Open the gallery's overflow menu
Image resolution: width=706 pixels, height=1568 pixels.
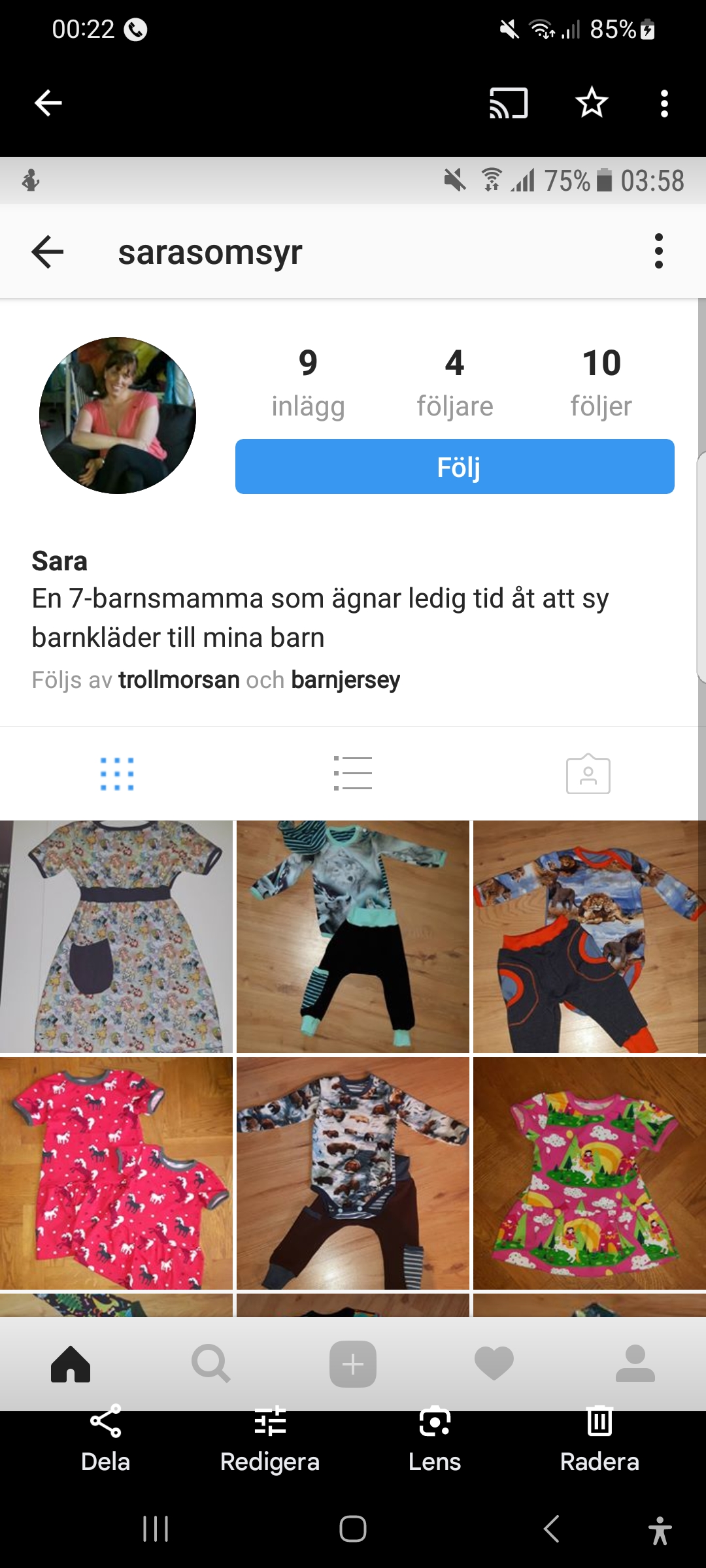pyautogui.click(x=664, y=103)
